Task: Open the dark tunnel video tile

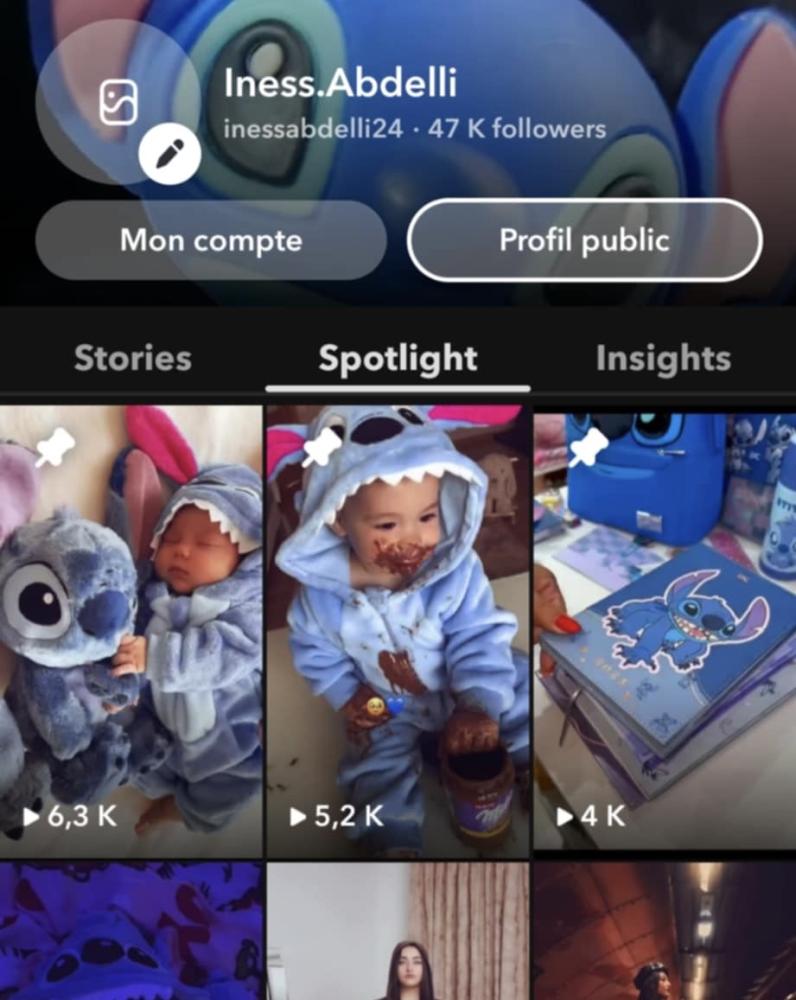Action: click(665, 932)
